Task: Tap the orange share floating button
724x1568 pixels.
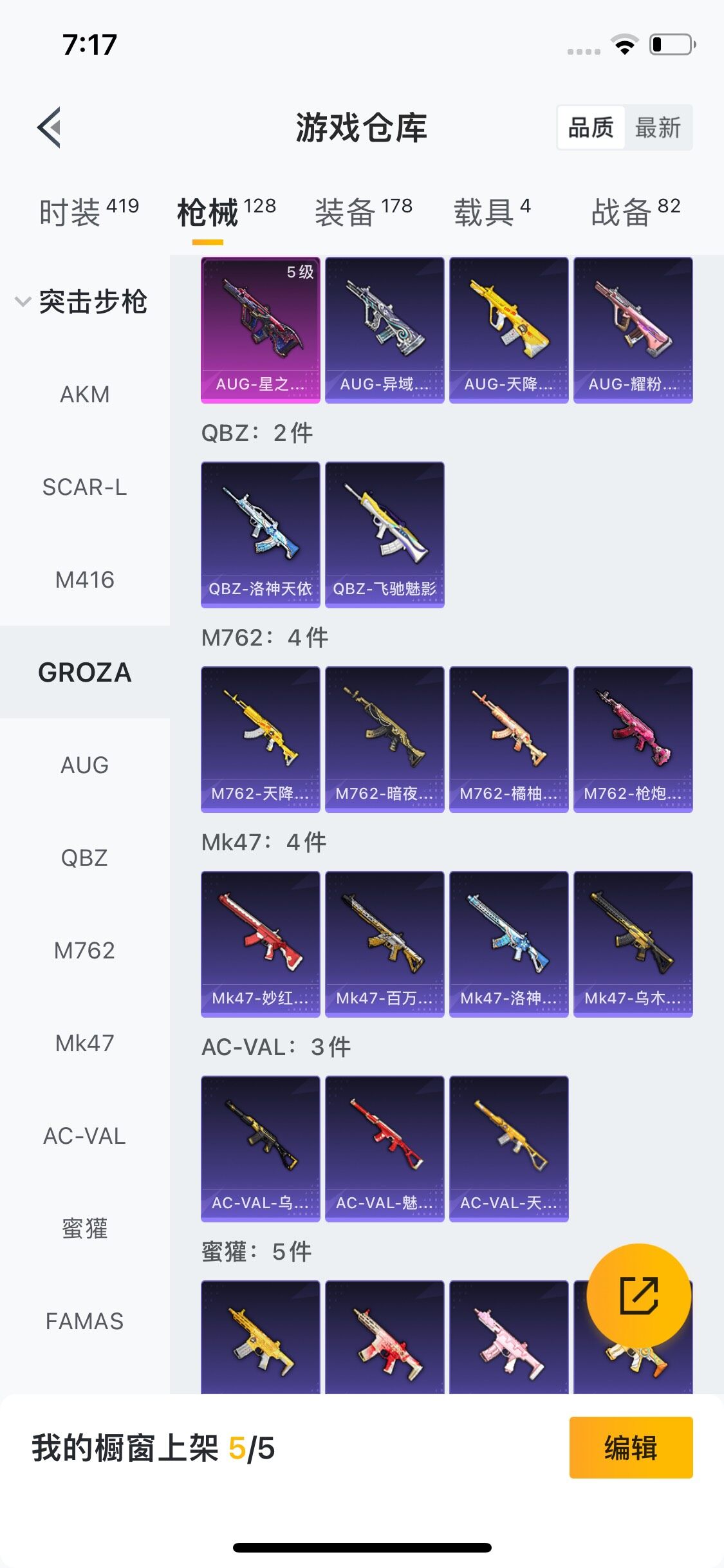Action: tap(638, 1295)
